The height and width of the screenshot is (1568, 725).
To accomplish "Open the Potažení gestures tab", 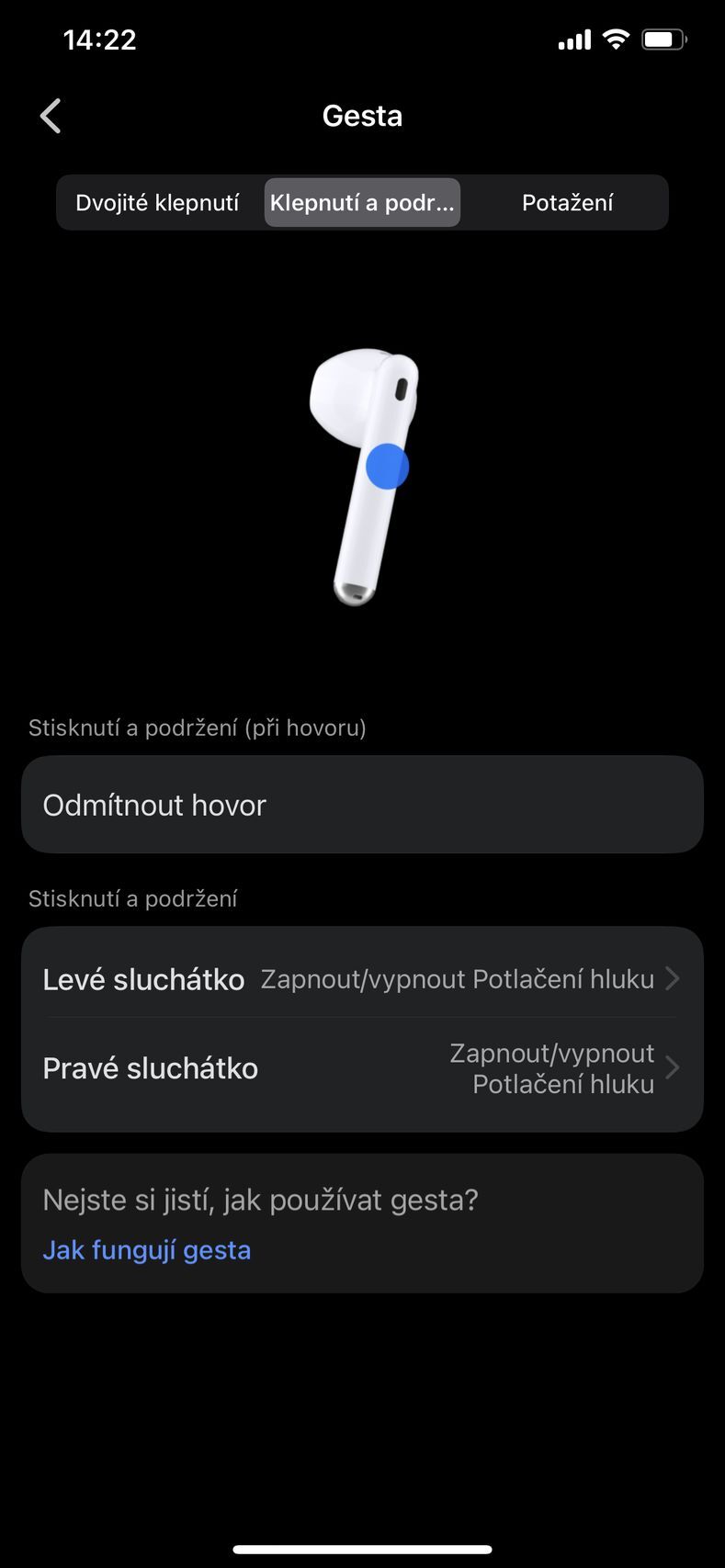I will [x=568, y=202].
